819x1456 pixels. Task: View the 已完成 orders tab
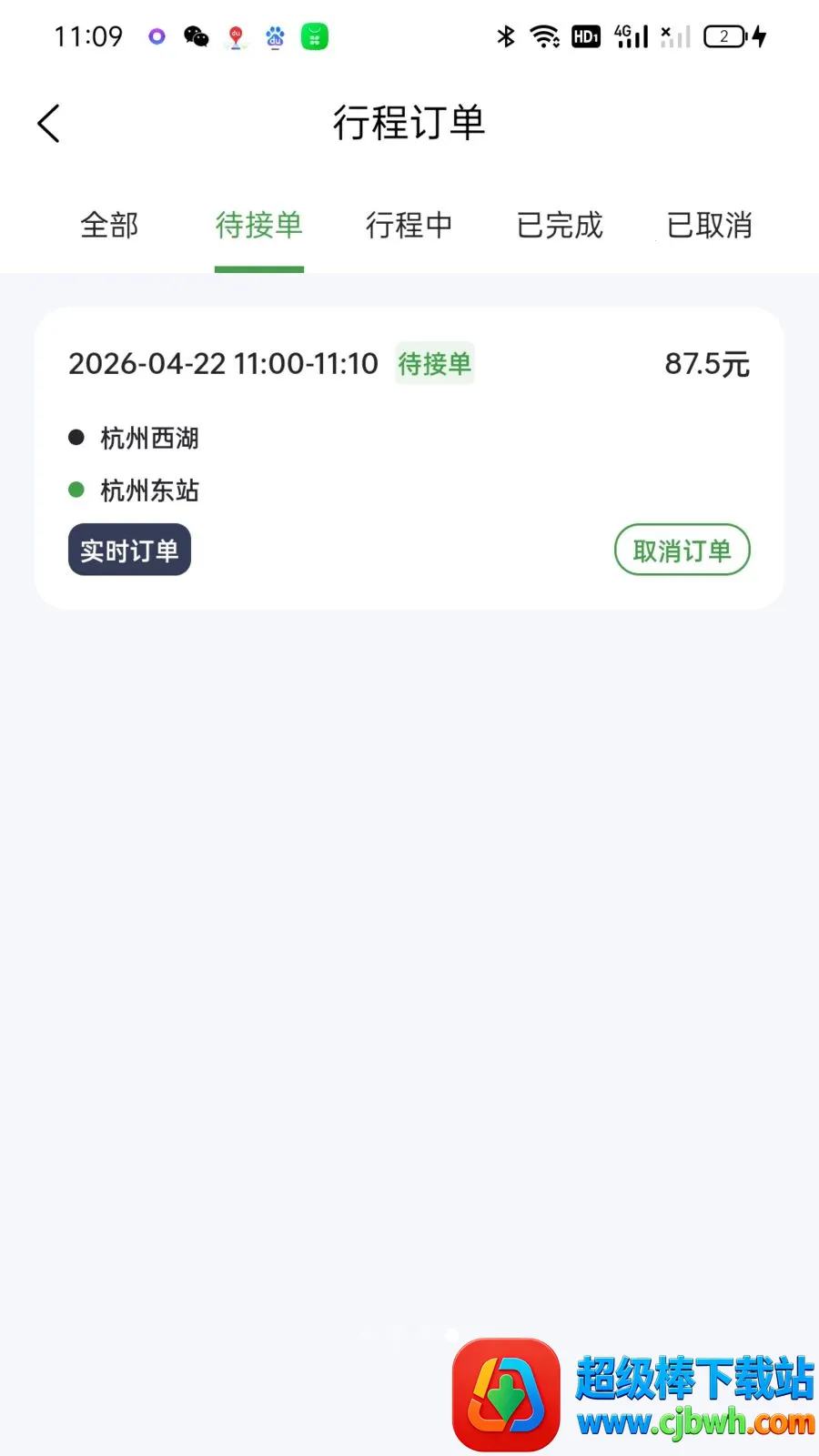coord(560,225)
